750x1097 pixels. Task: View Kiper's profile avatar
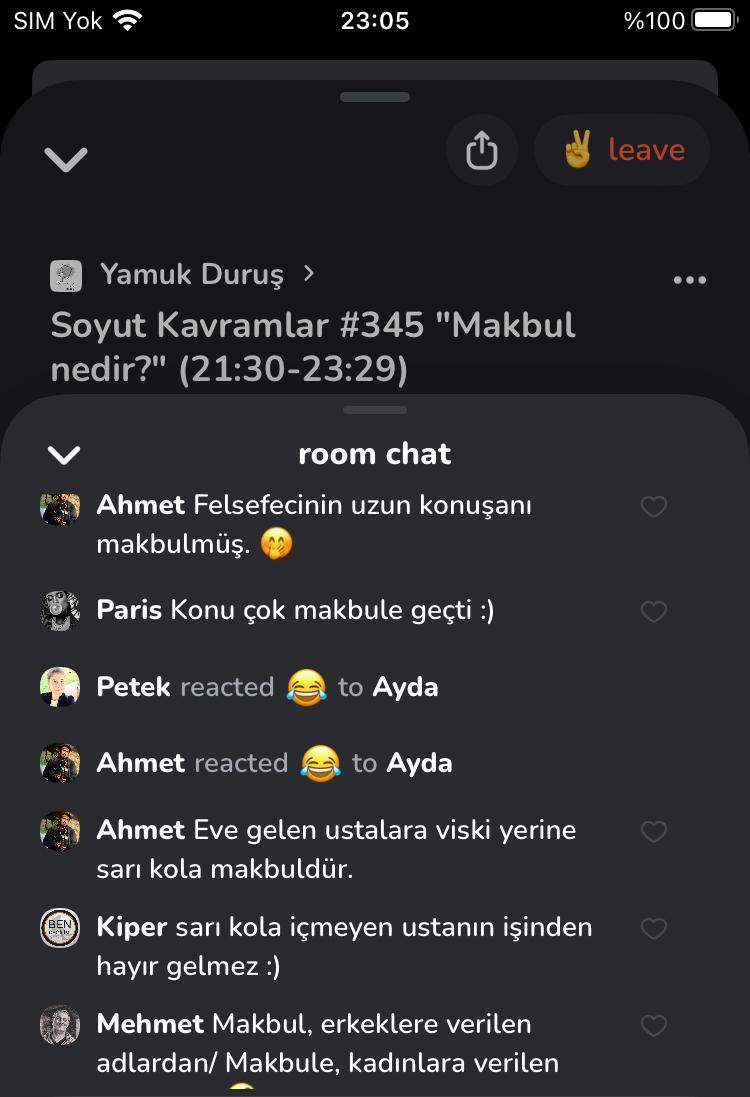(60, 928)
